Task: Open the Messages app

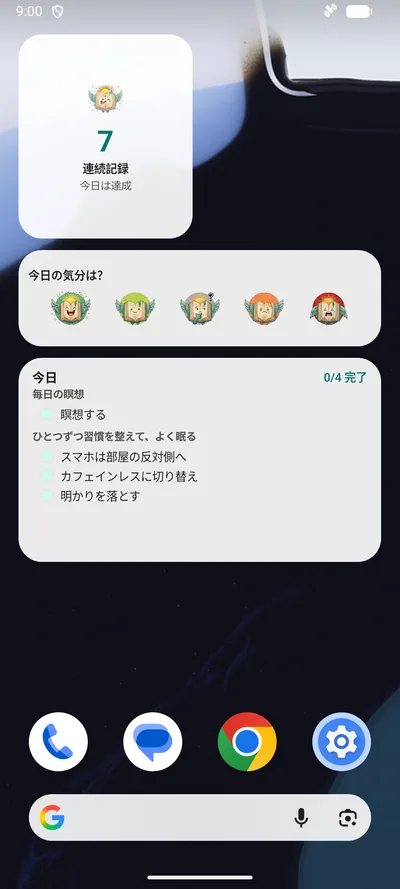Action: point(153,742)
